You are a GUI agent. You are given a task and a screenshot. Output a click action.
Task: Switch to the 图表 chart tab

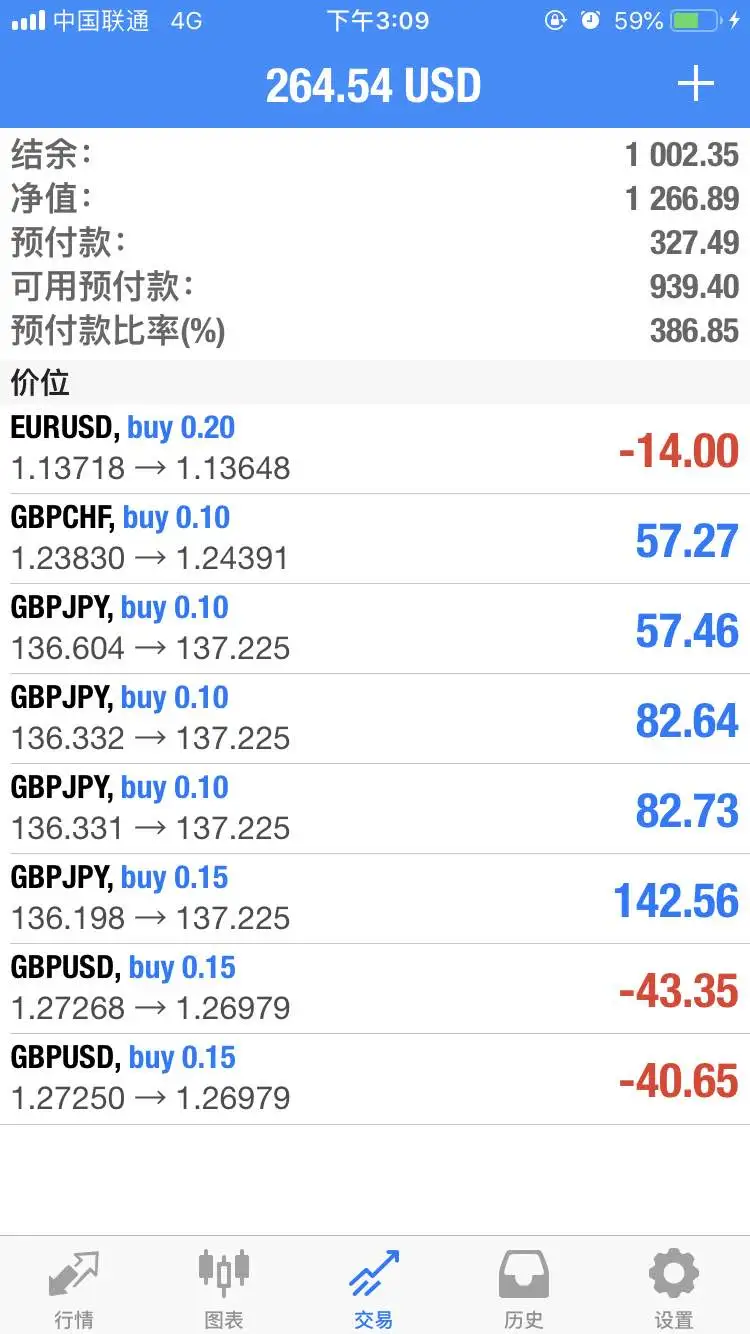[224, 1287]
